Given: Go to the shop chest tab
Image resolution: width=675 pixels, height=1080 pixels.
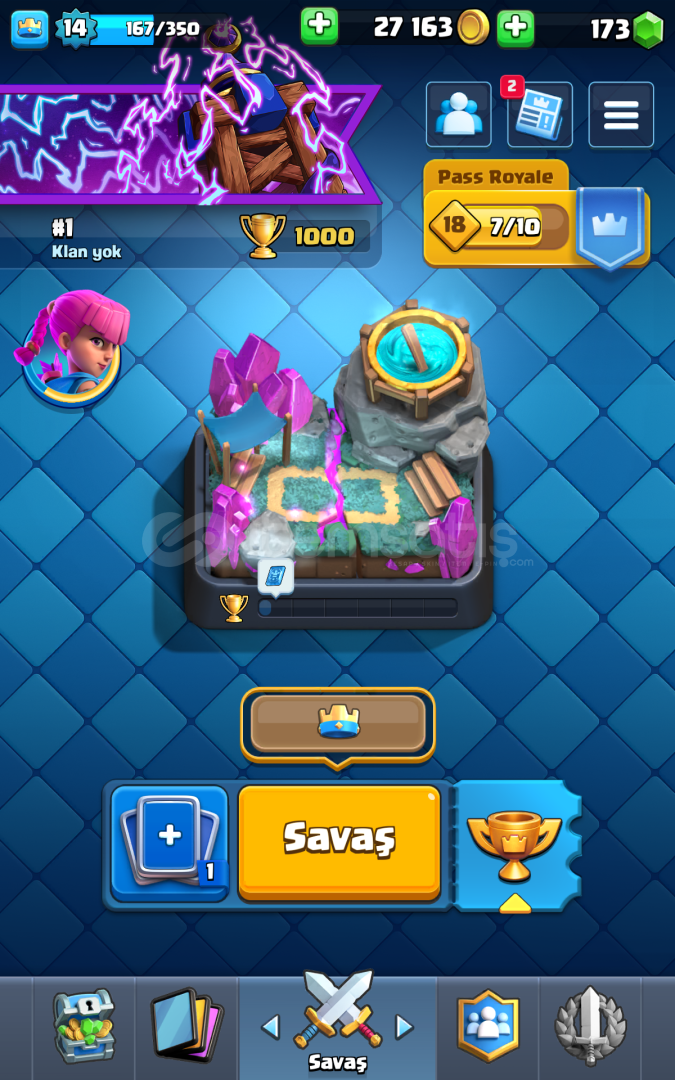Looking at the screenshot, I should 84,1028.
